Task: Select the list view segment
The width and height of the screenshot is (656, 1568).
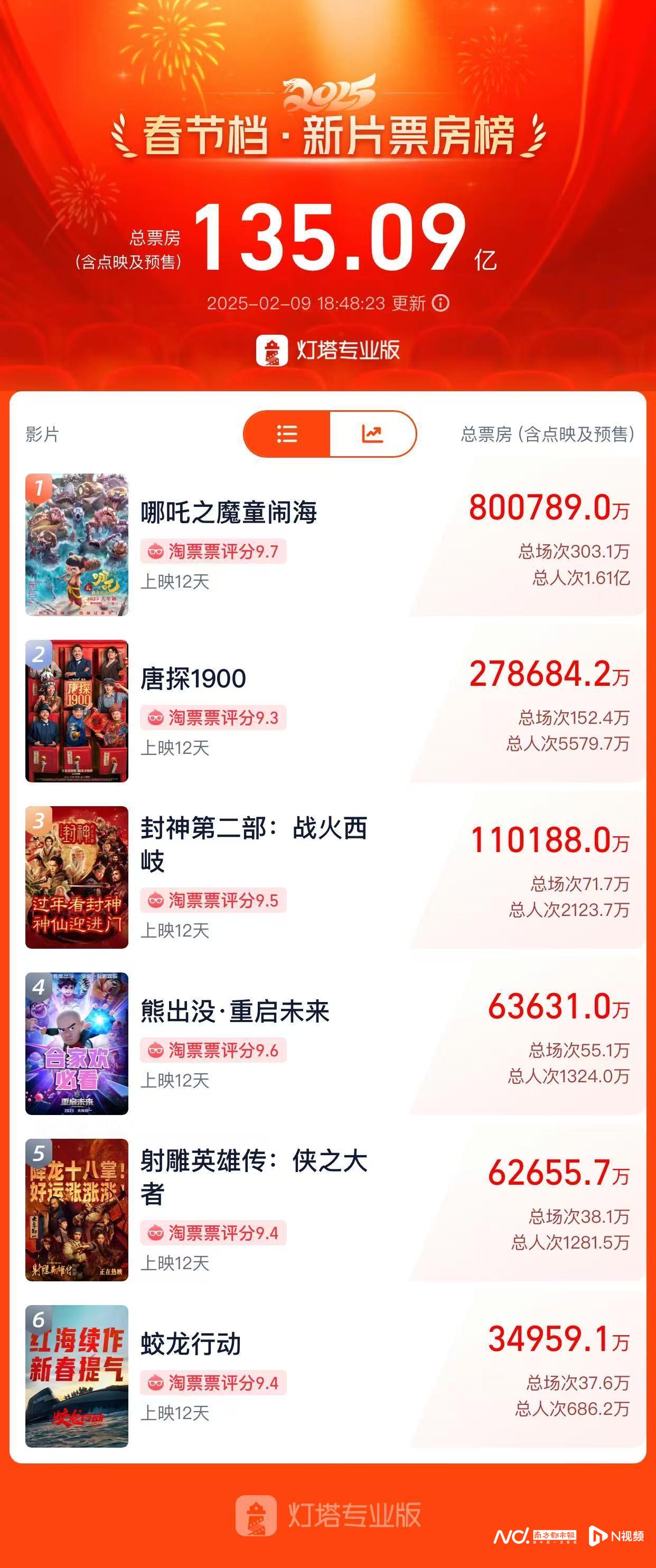Action: click(287, 433)
